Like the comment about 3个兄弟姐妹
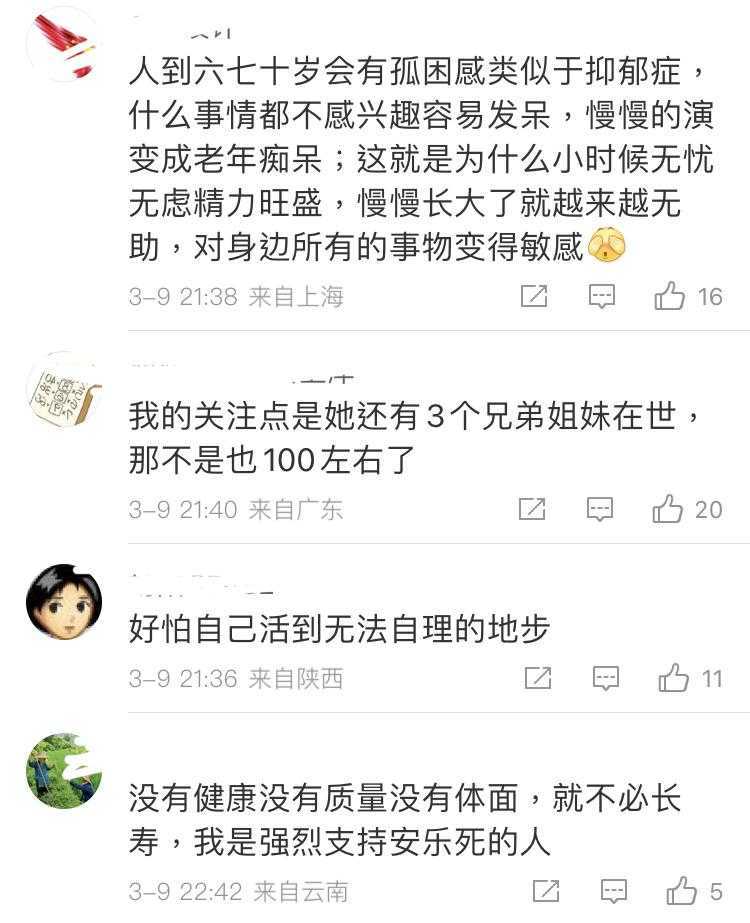Viewport: 750px width, 923px height. (668, 509)
